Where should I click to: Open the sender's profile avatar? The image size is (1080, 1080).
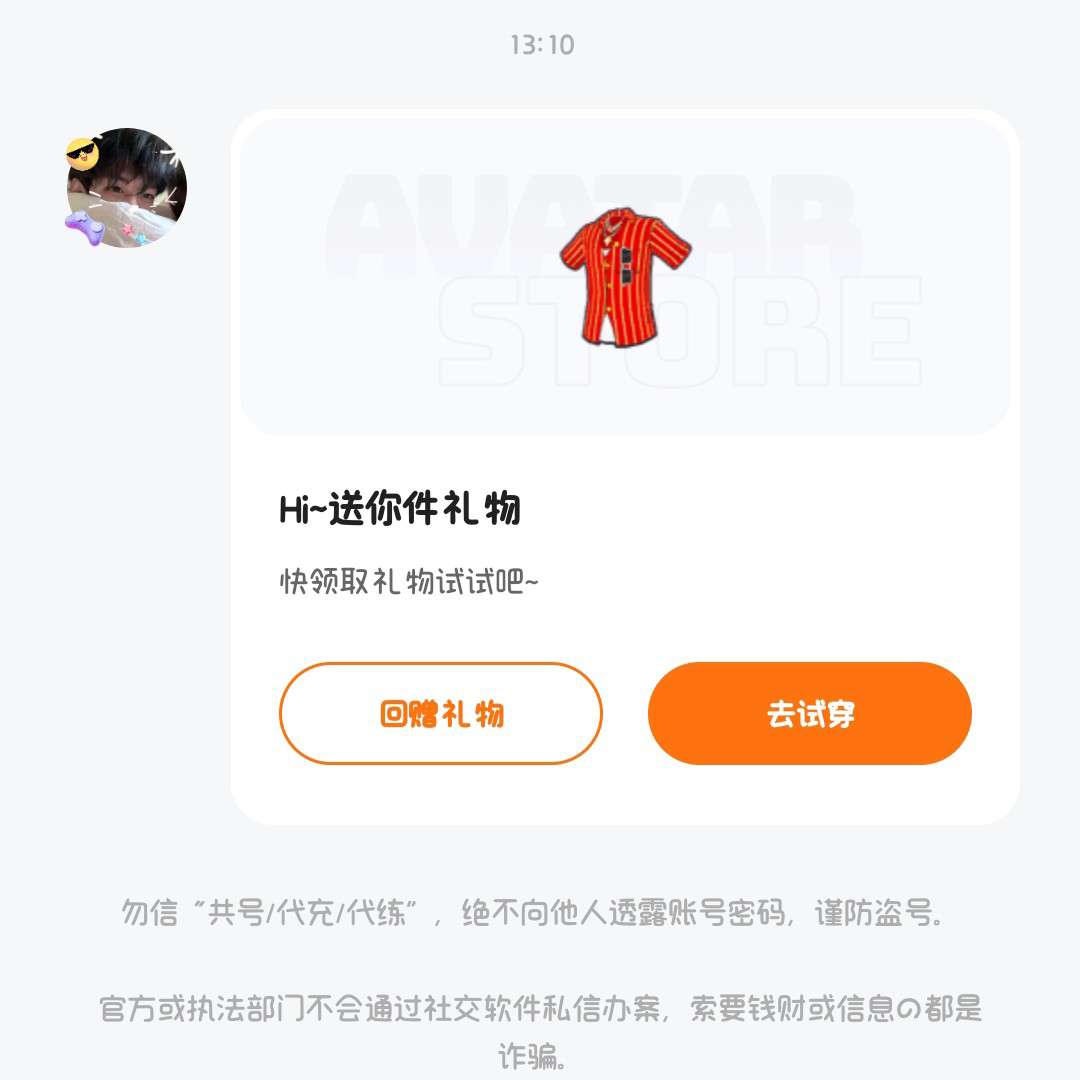pos(126,188)
